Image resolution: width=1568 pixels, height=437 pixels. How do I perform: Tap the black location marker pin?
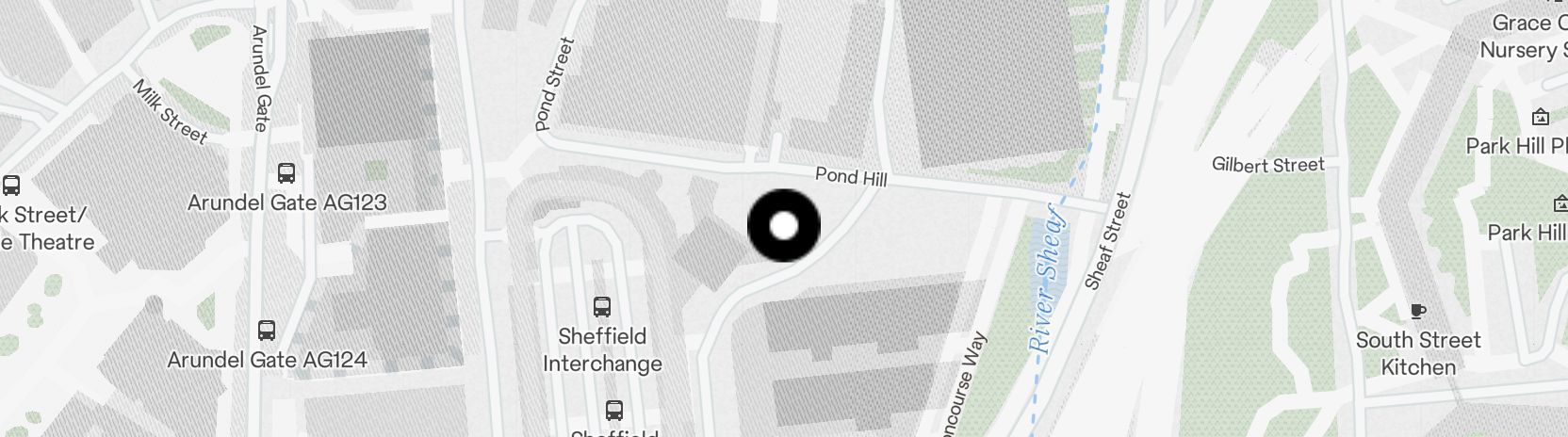783,226
